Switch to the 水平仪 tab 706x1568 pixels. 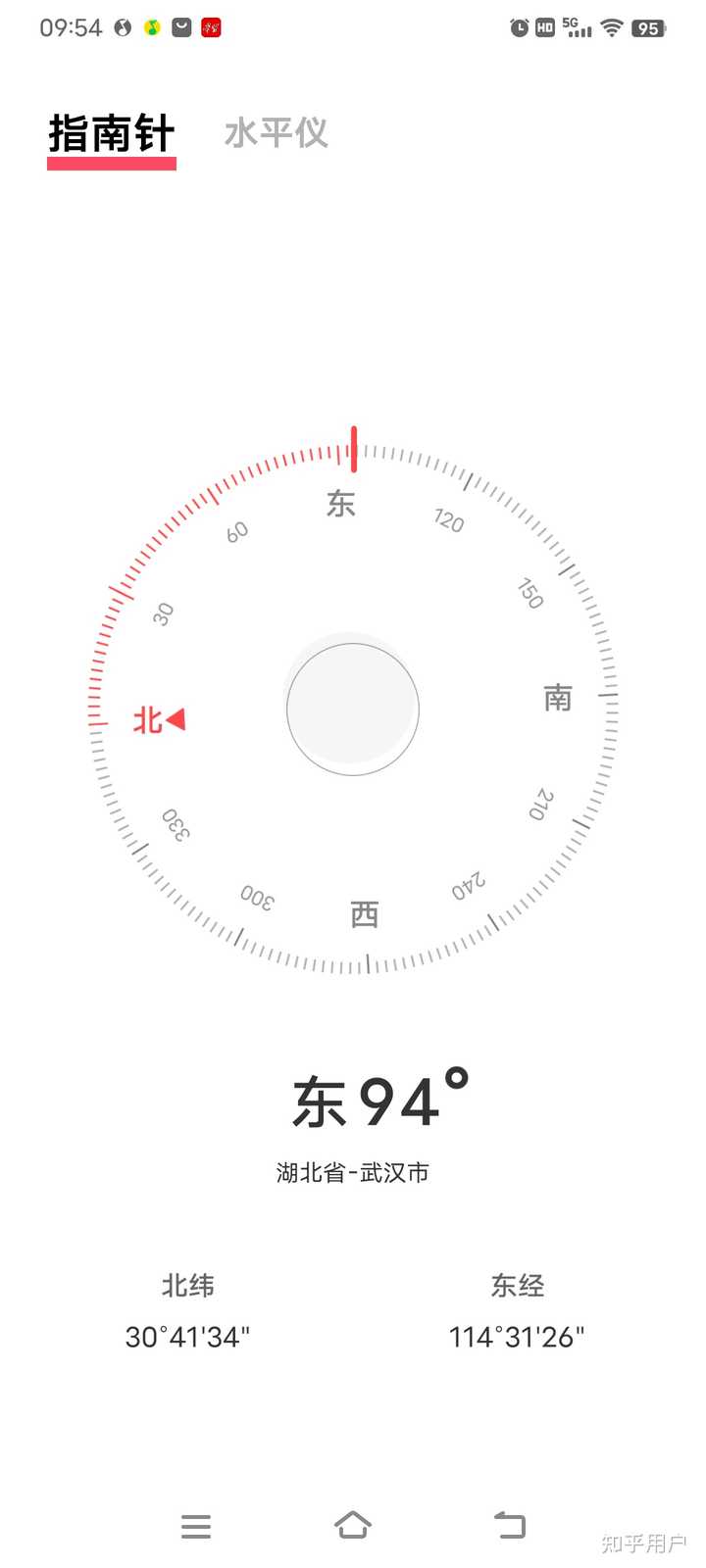point(276,133)
